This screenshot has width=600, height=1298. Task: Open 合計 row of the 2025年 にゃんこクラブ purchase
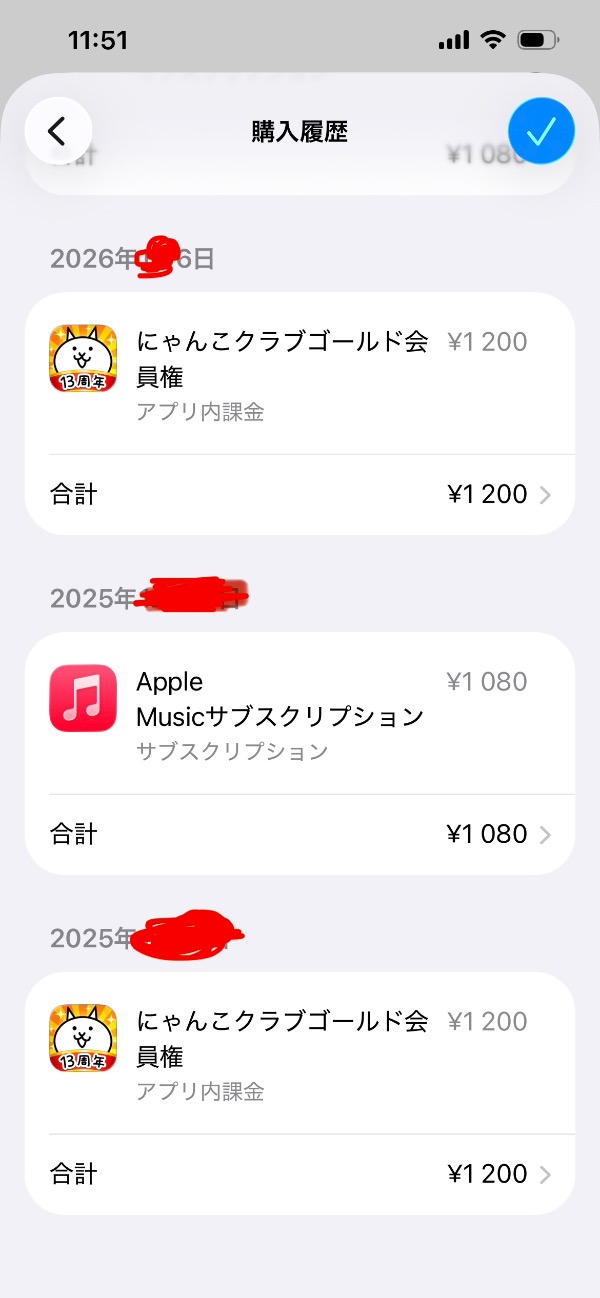(x=300, y=1174)
